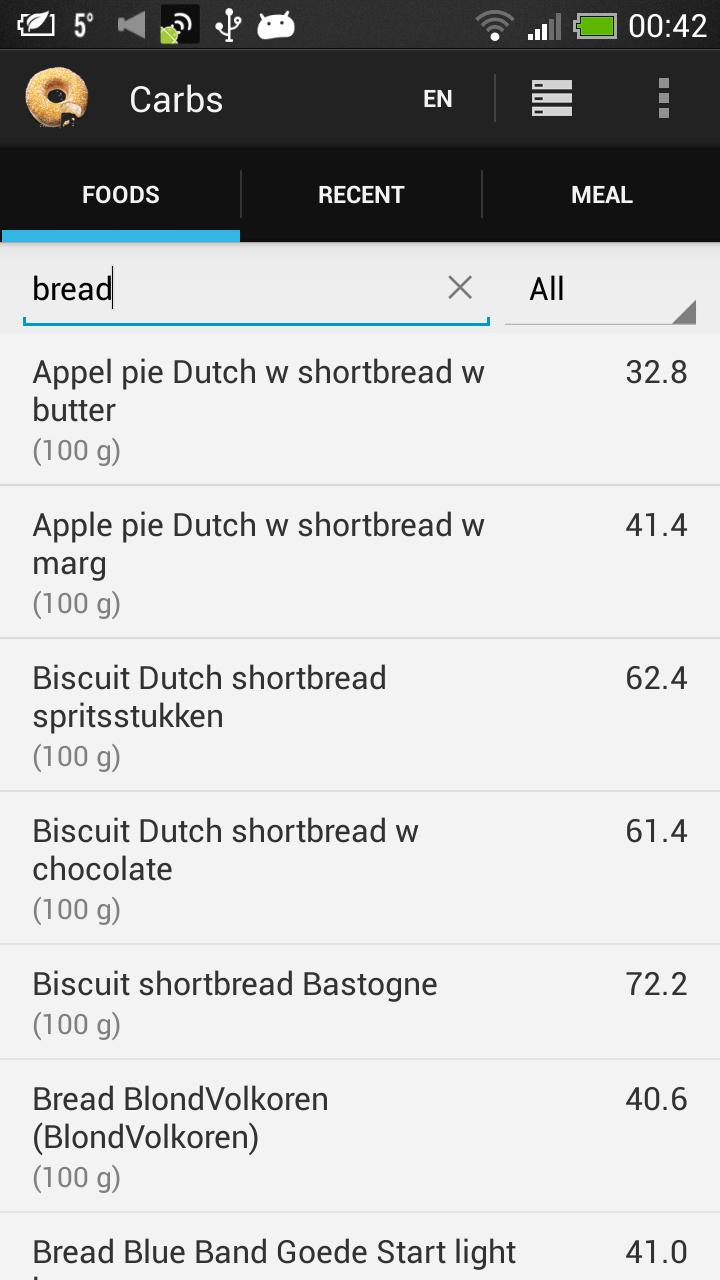720x1280 pixels.
Task: Open the overflow menu icon
Action: click(x=662, y=97)
